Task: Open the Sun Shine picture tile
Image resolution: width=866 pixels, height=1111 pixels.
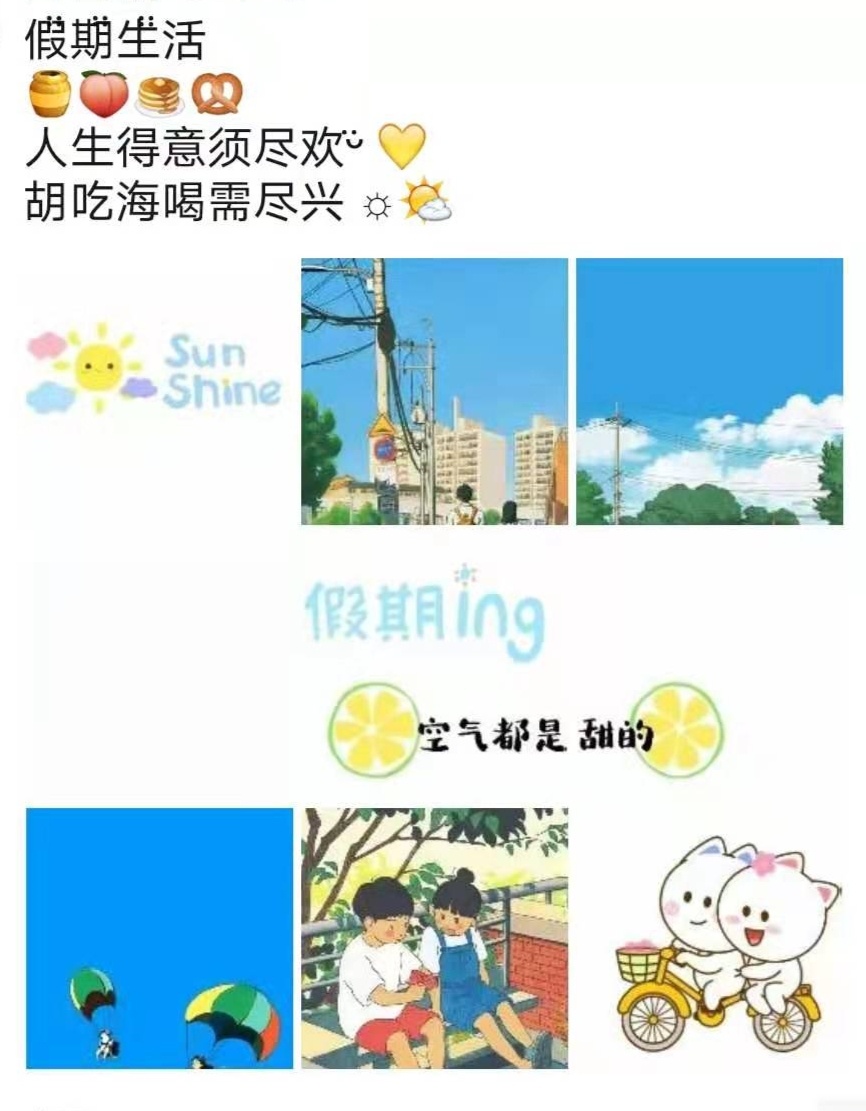Action: (159, 391)
